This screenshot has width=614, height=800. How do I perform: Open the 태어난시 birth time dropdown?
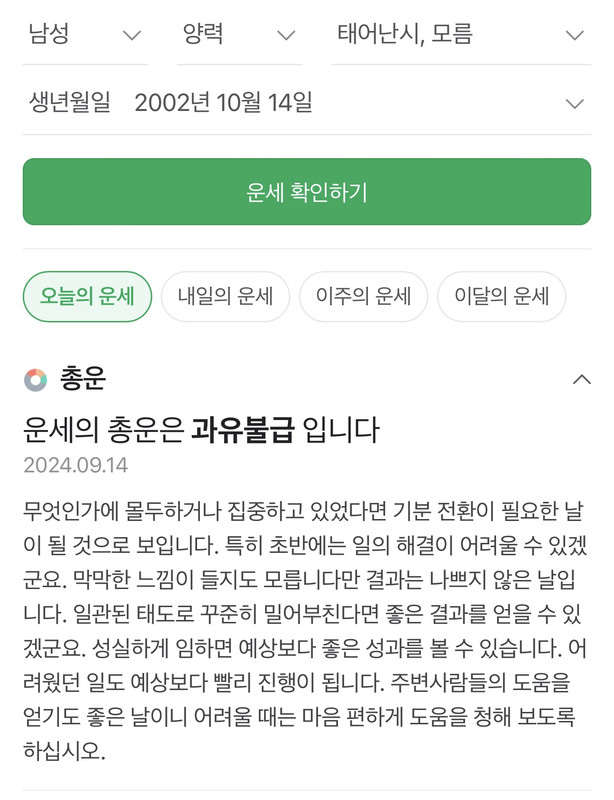tap(460, 36)
